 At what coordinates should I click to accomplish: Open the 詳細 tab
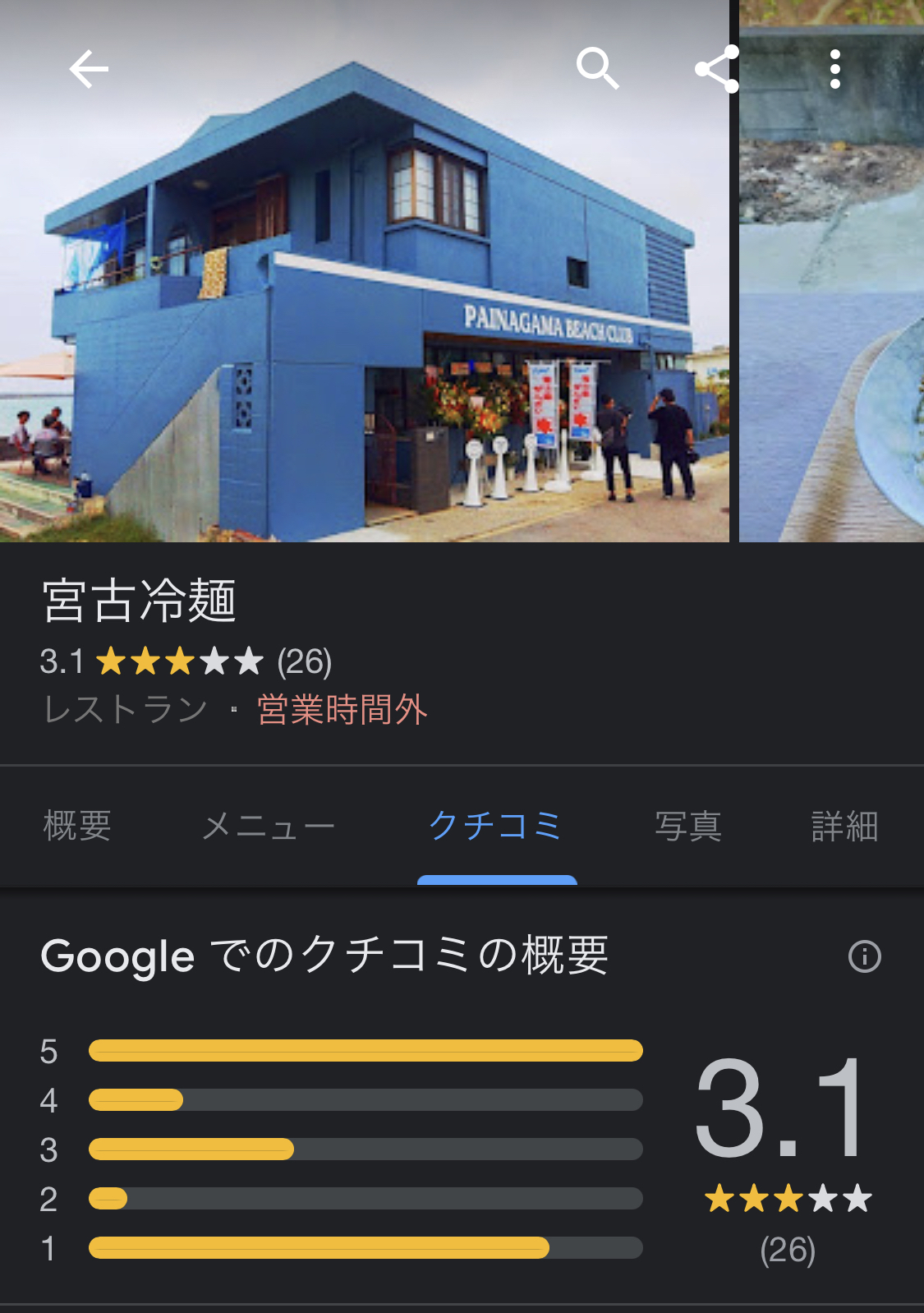(844, 826)
